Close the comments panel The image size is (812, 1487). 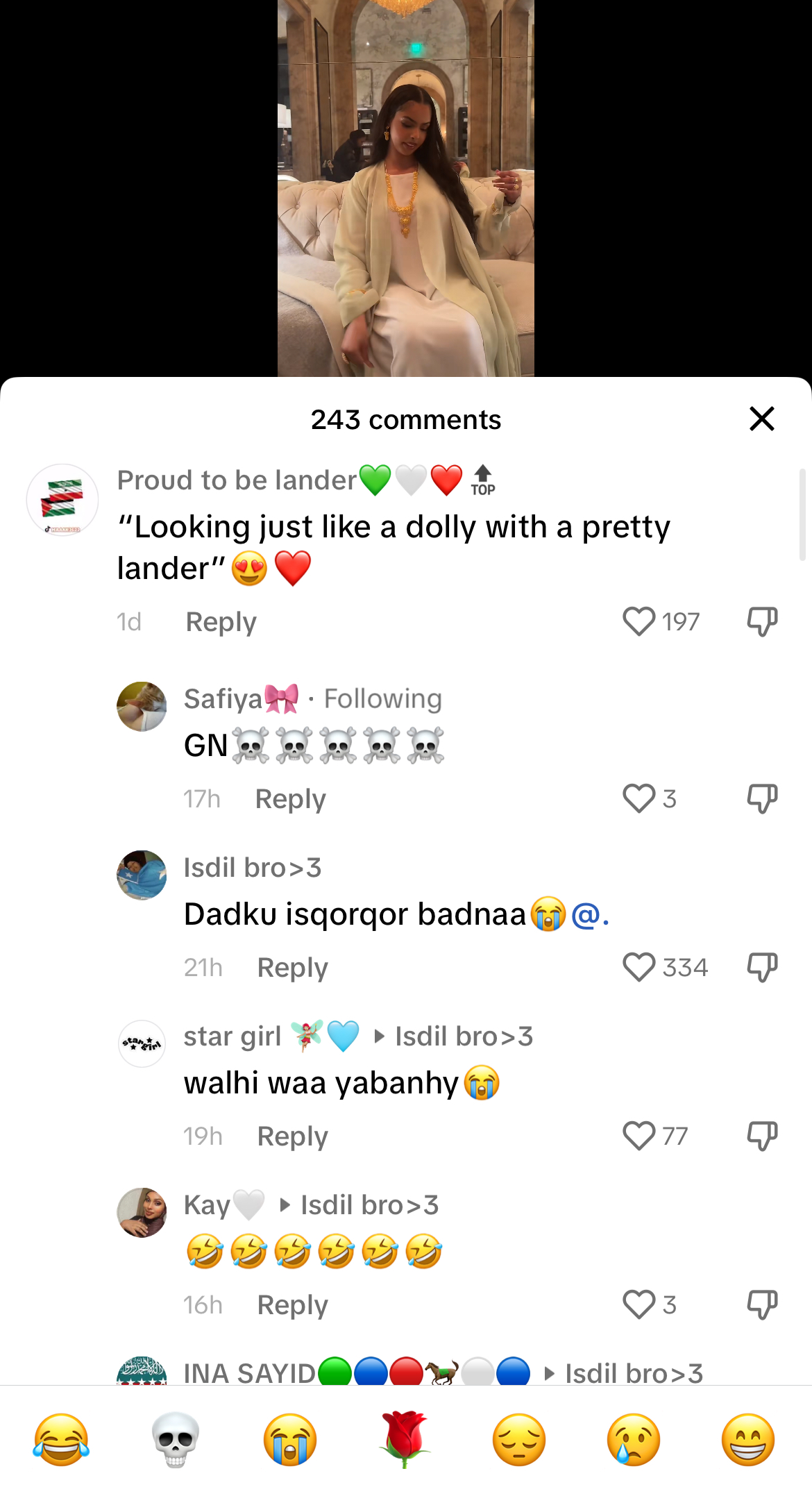[x=761, y=419]
